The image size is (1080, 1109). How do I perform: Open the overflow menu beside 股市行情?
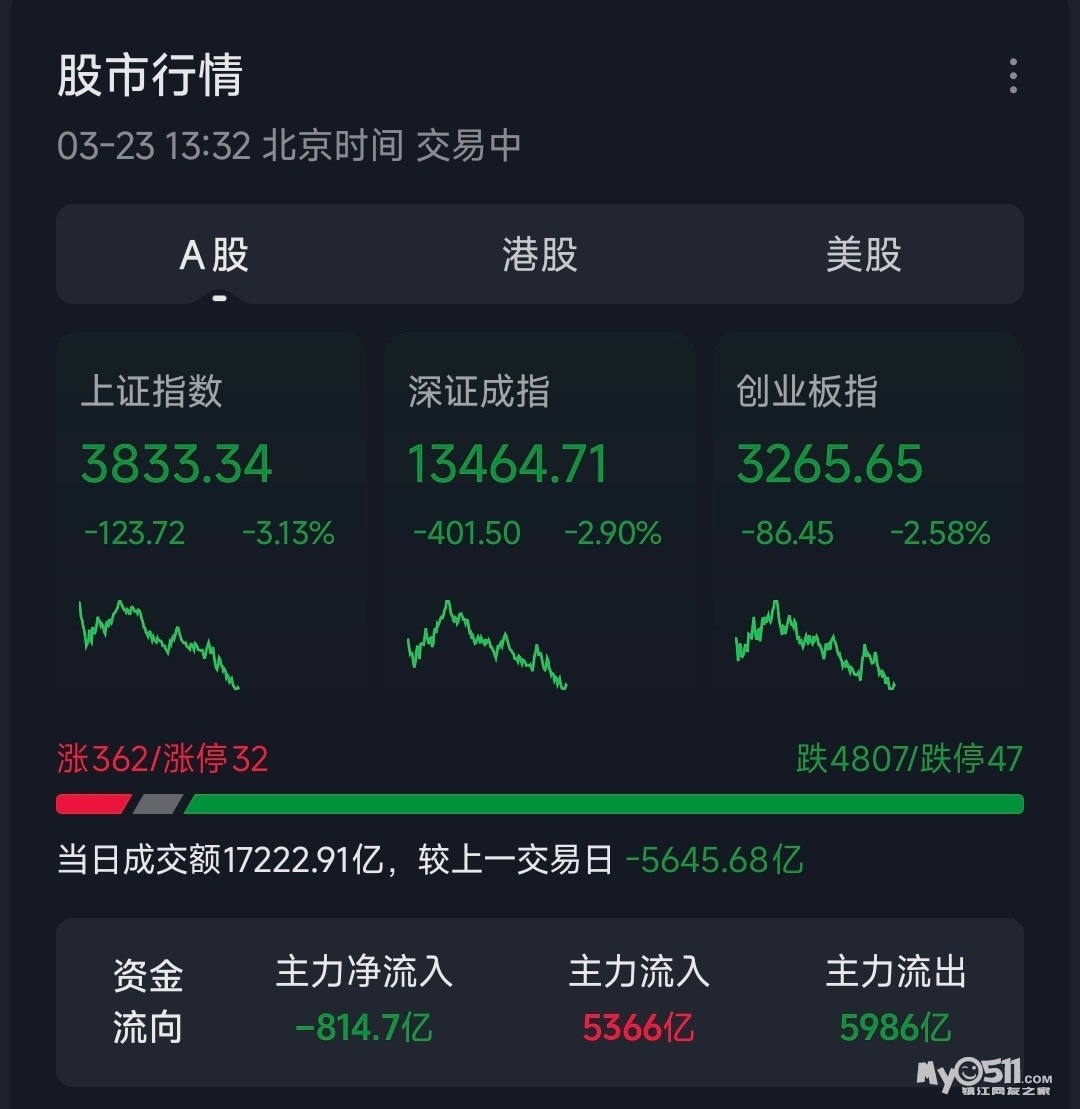1013,76
